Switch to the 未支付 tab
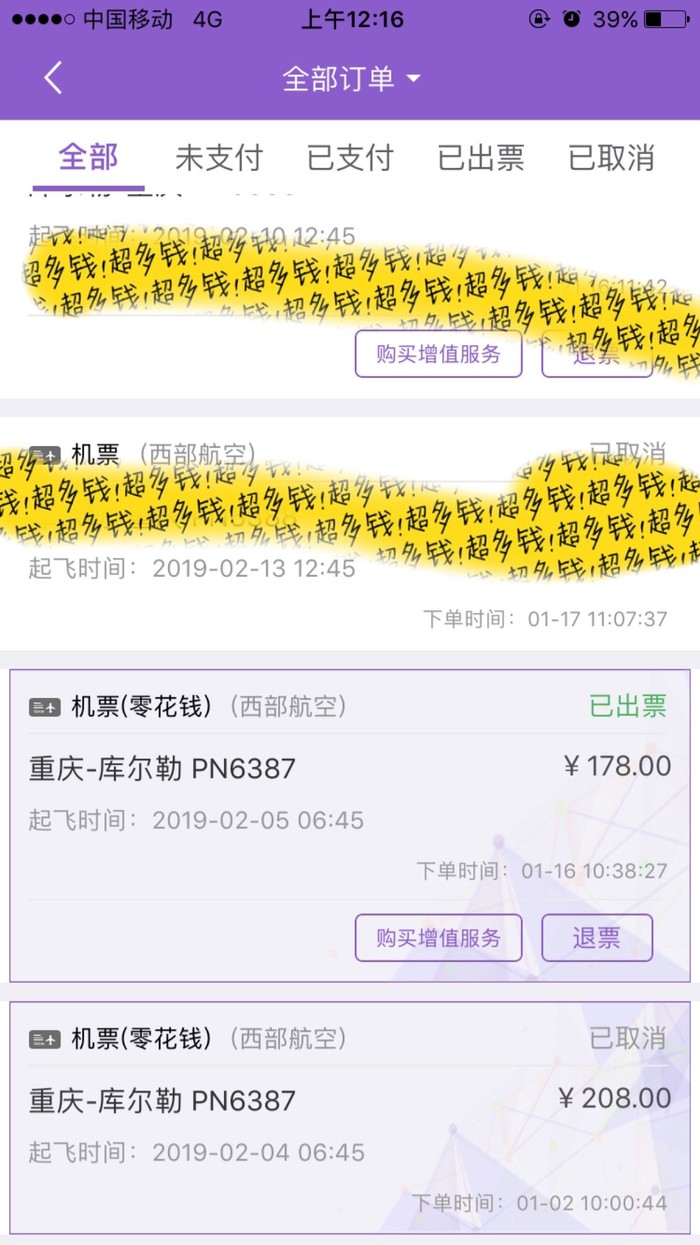The image size is (700, 1245). pyautogui.click(x=218, y=158)
